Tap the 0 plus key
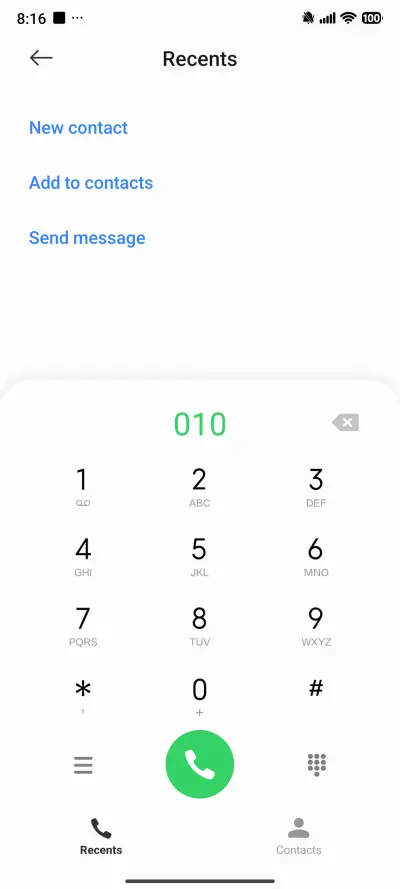 pyautogui.click(x=199, y=696)
